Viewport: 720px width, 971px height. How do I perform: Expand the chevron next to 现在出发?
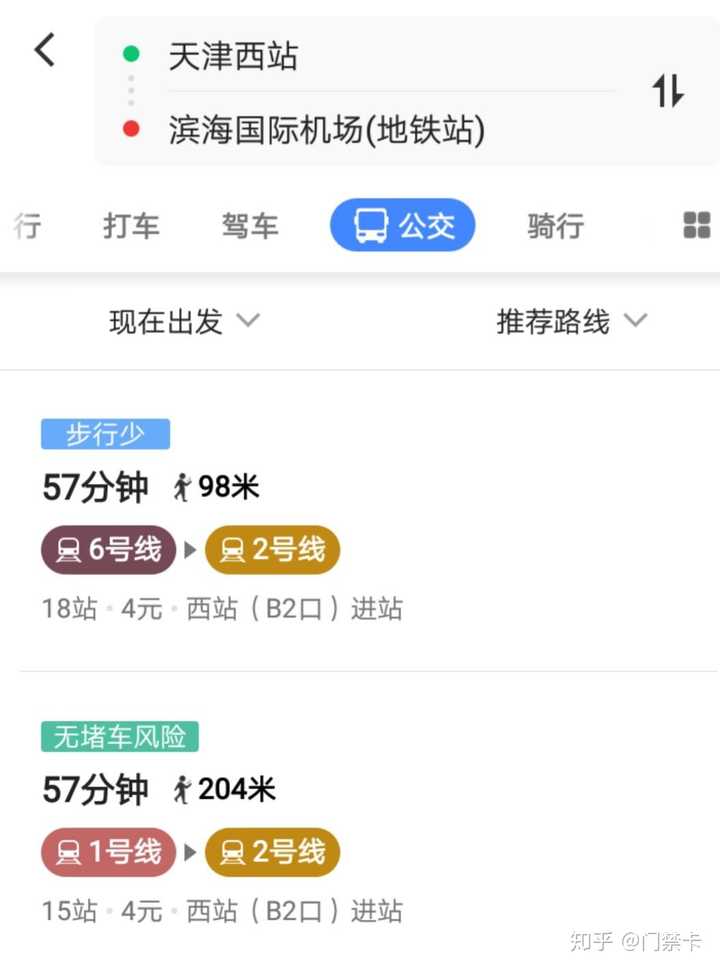pos(246,322)
